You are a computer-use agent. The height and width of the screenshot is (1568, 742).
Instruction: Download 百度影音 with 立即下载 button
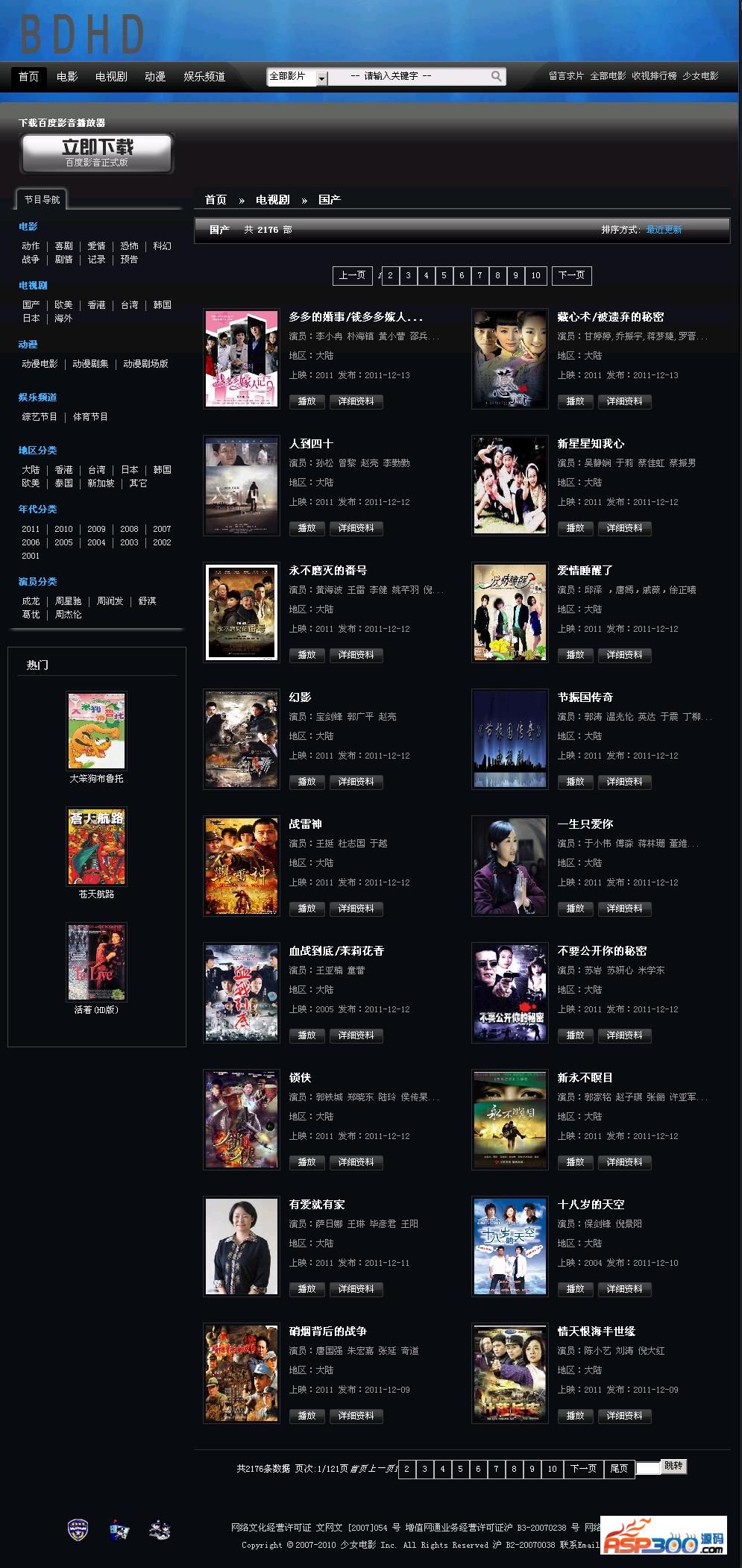(97, 153)
